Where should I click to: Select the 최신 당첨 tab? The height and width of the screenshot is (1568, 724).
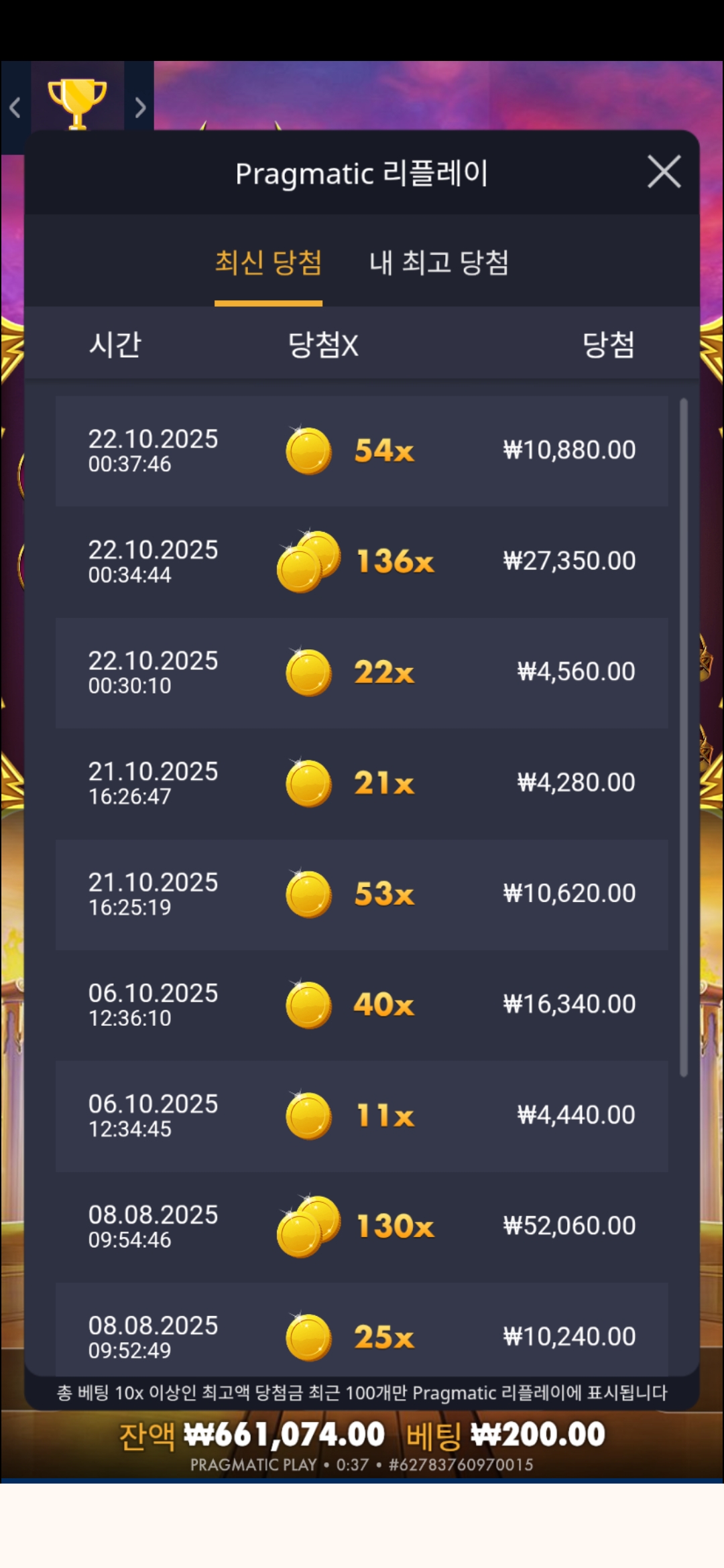tap(268, 262)
